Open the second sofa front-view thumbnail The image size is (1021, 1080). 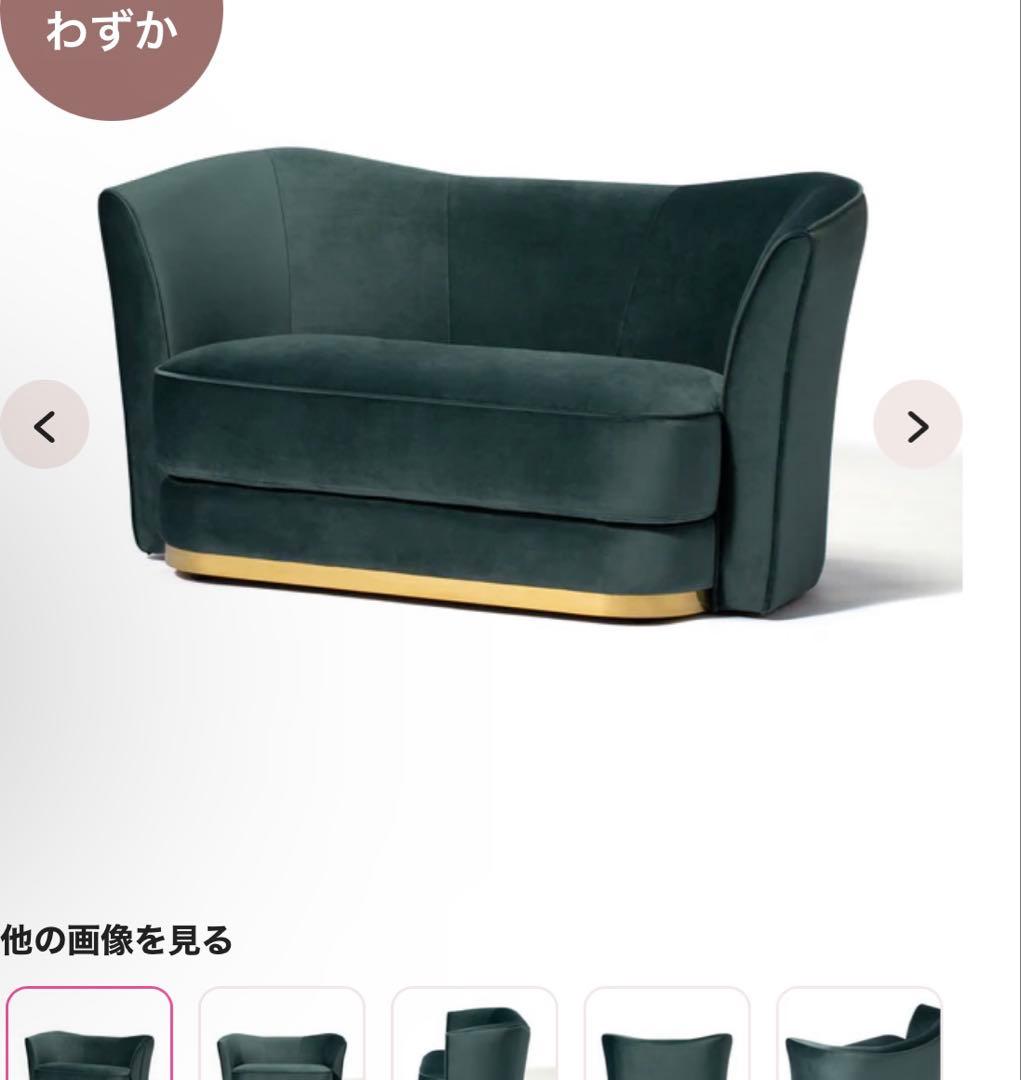[x=283, y=1040]
